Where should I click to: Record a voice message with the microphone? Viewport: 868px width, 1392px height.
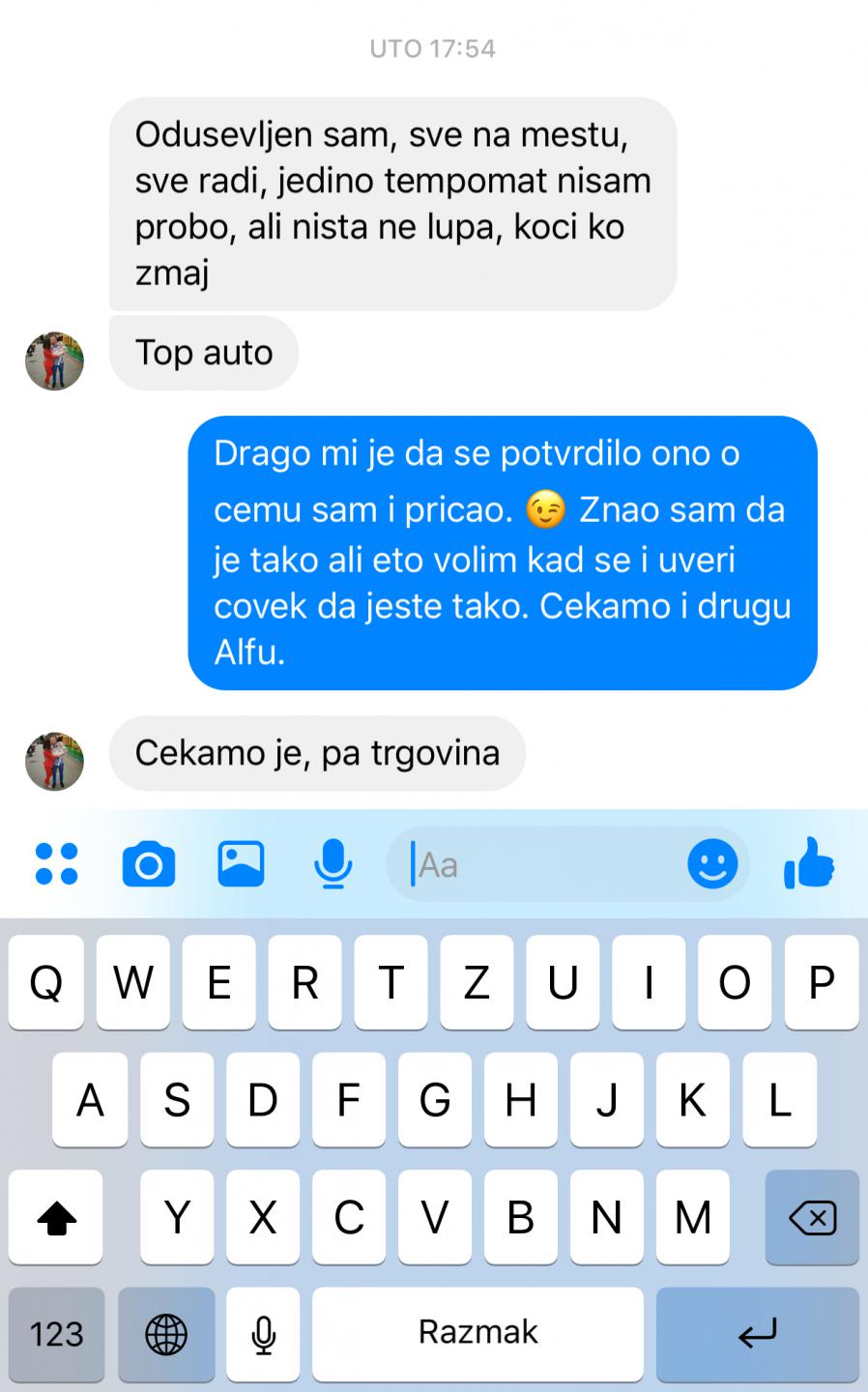pyautogui.click(x=333, y=864)
